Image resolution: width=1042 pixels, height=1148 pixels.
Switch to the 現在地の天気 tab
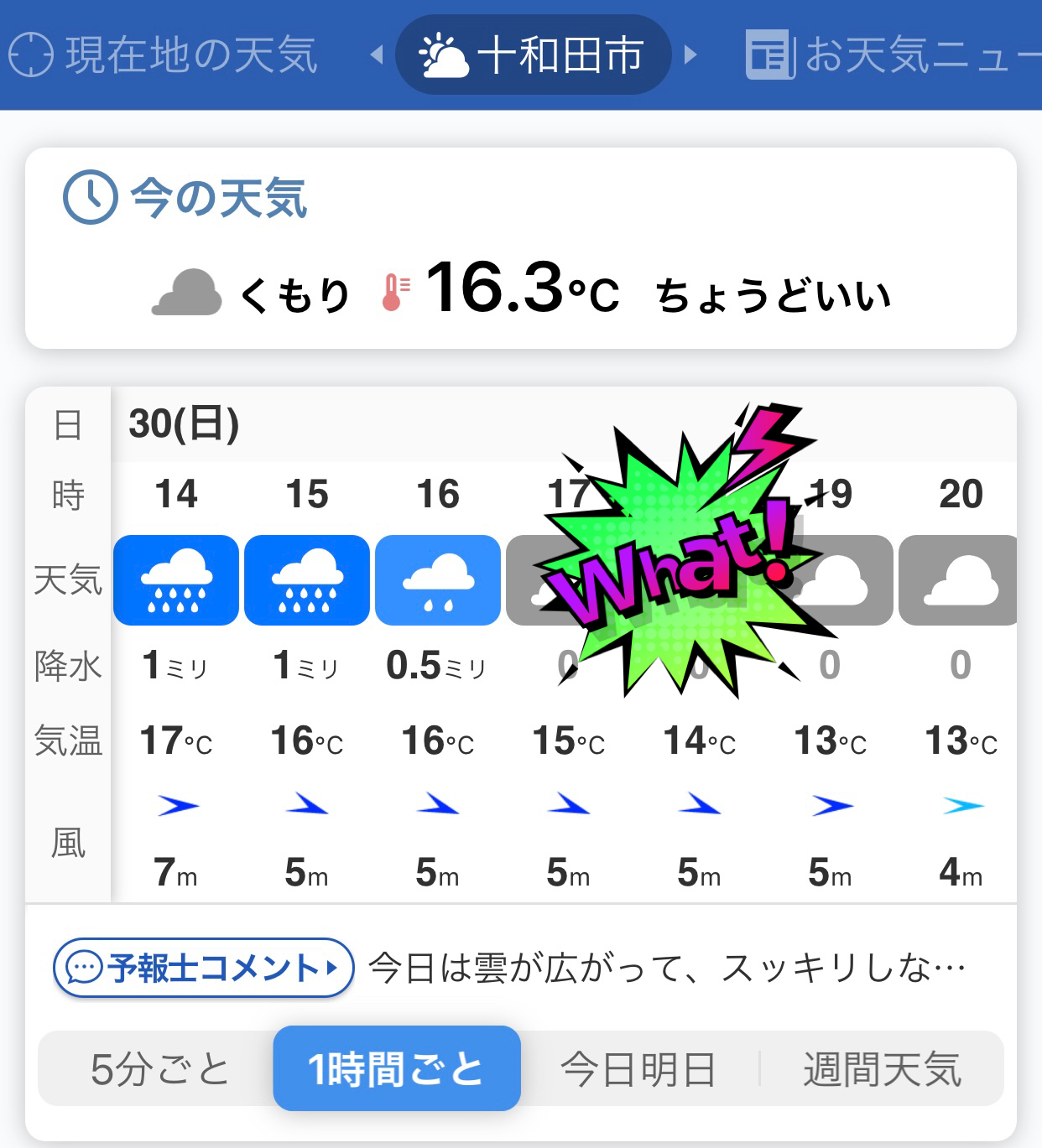[x=164, y=55]
